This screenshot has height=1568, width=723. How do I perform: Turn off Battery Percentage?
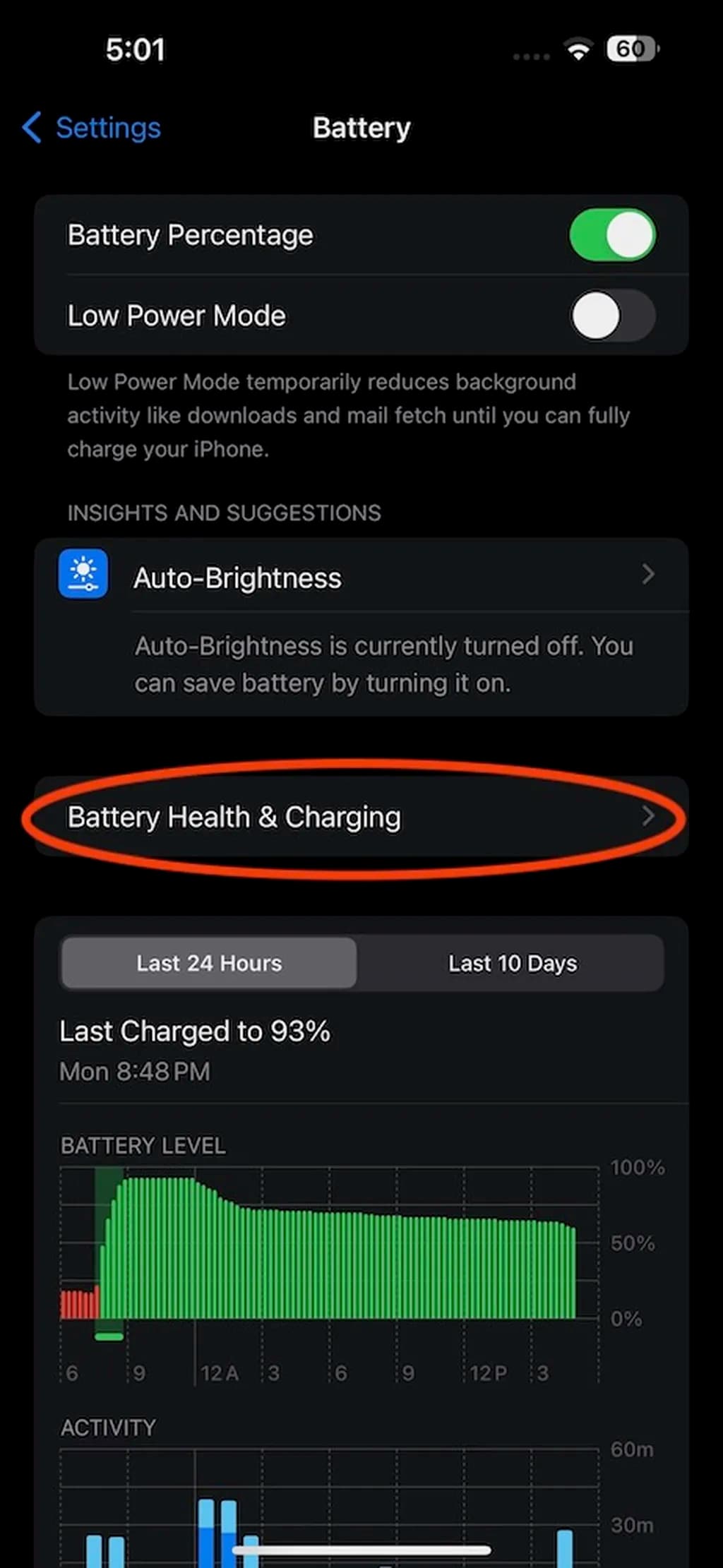pos(611,235)
